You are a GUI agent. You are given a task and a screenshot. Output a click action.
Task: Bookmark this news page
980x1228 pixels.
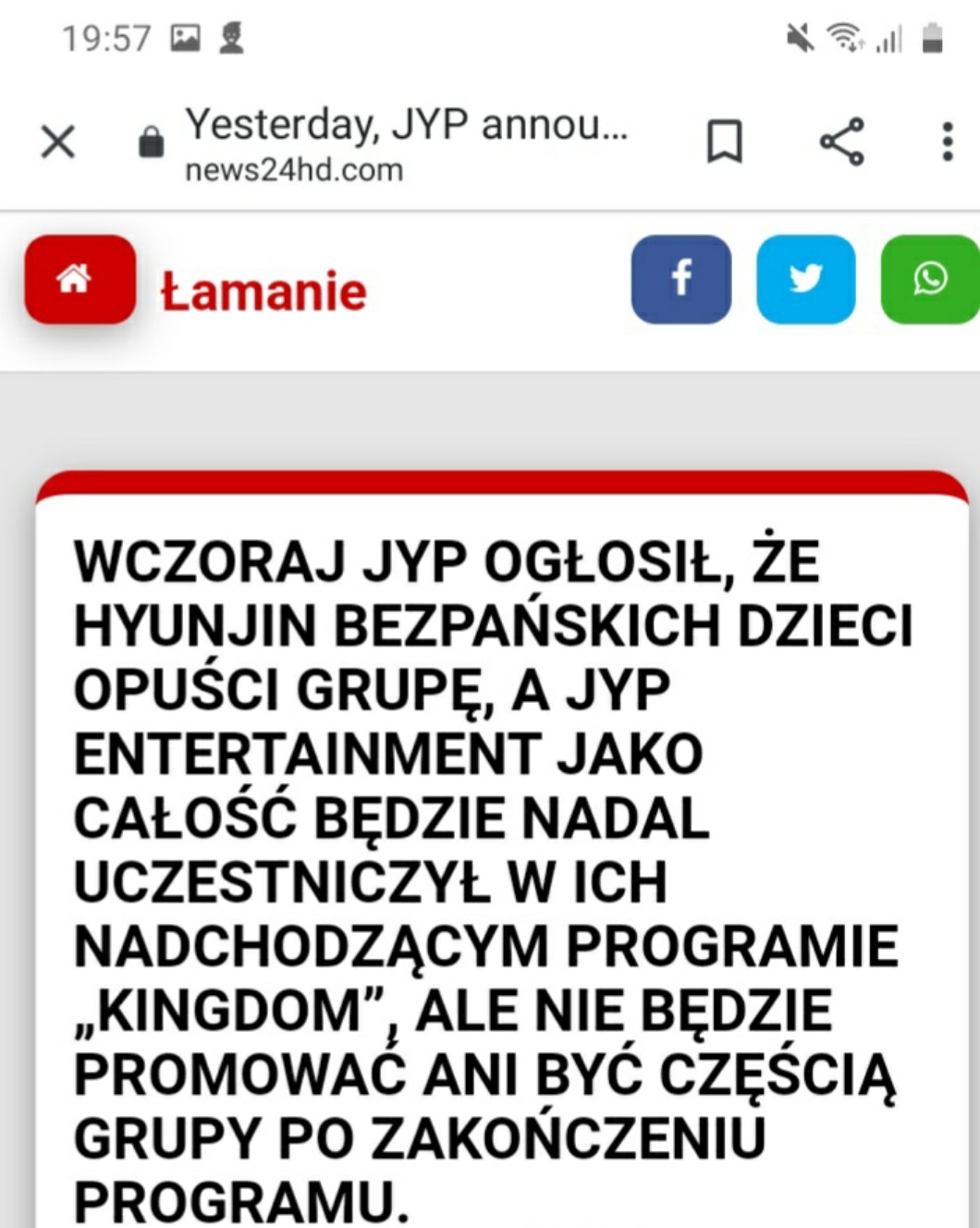point(724,142)
